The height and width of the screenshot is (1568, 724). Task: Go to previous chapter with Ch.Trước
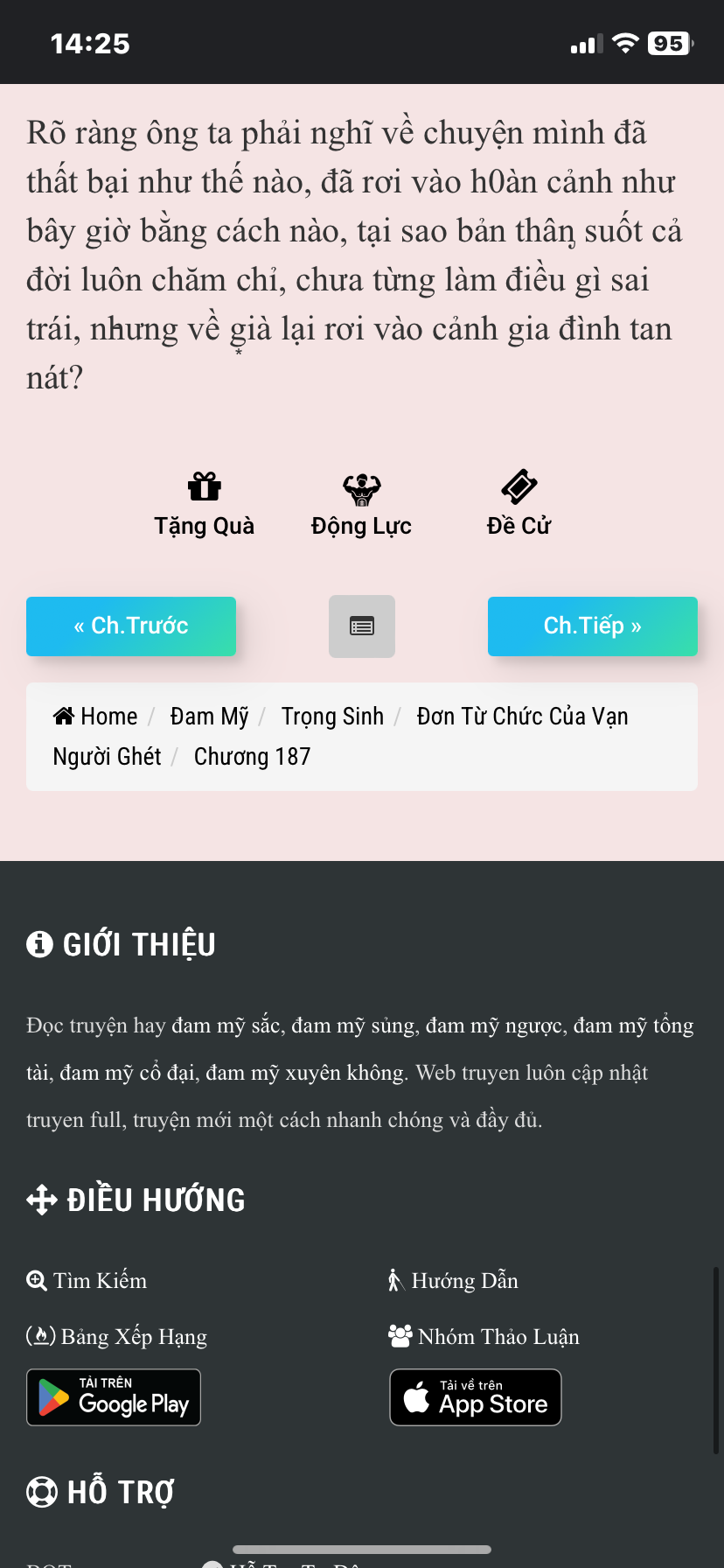(x=131, y=626)
